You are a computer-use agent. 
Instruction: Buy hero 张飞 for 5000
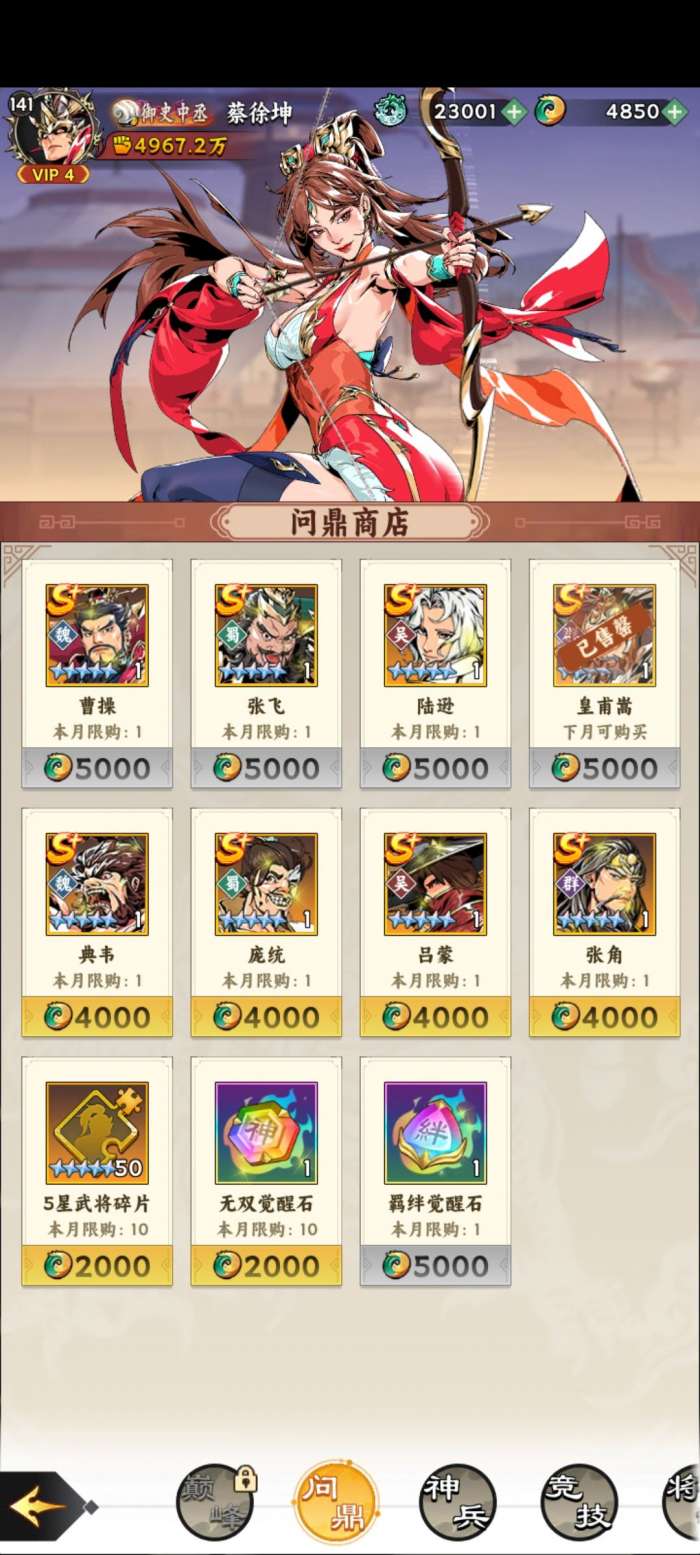pyautogui.click(x=266, y=767)
